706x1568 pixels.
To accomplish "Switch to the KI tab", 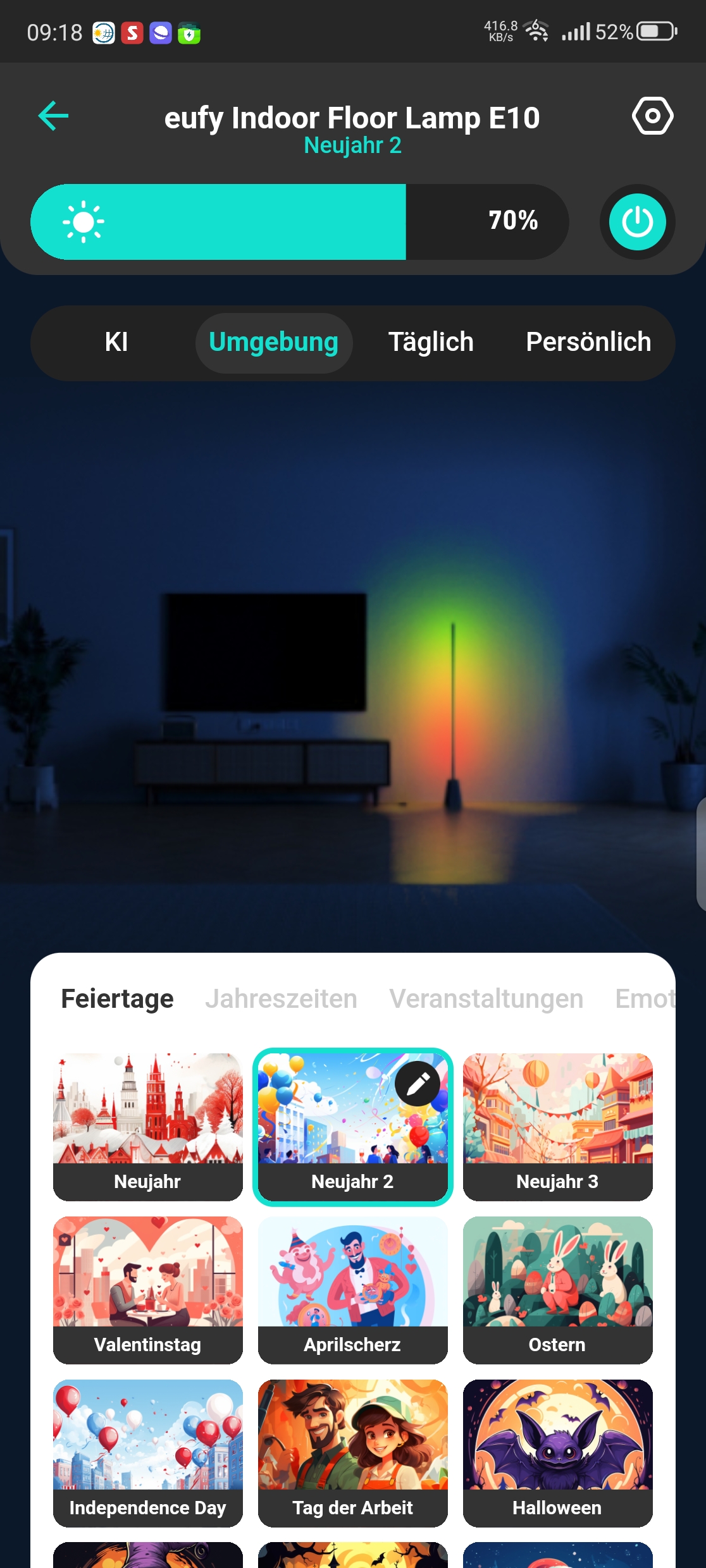I will click(x=116, y=342).
